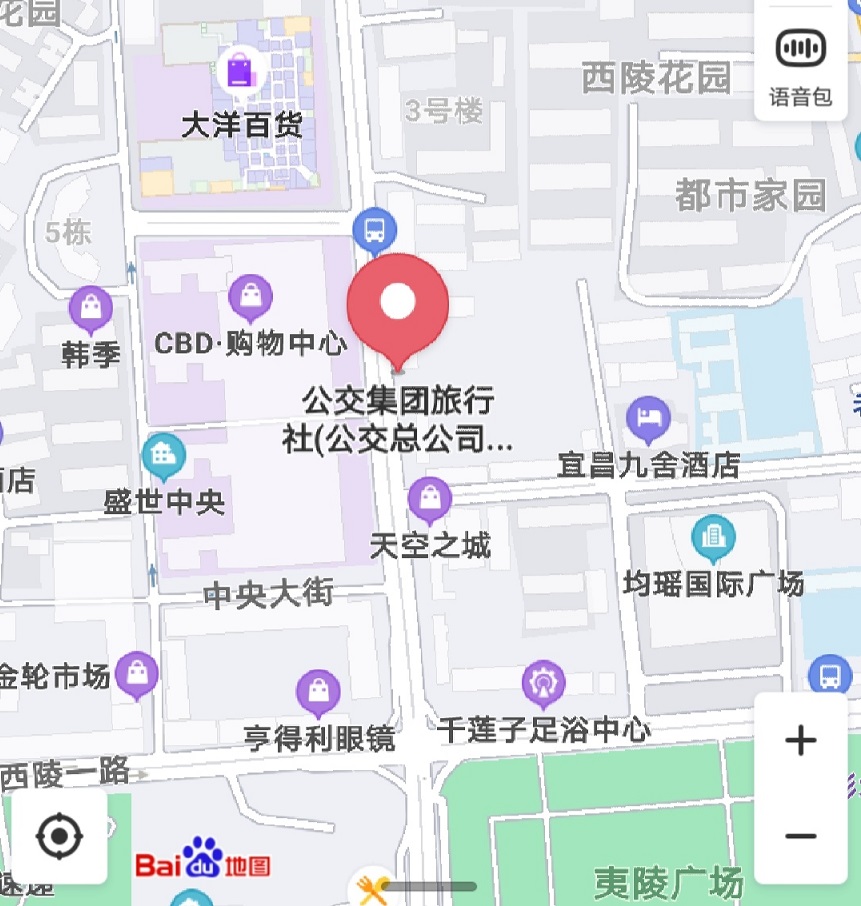Recenter map on my location
Image resolution: width=861 pixels, height=906 pixels.
tap(59, 836)
